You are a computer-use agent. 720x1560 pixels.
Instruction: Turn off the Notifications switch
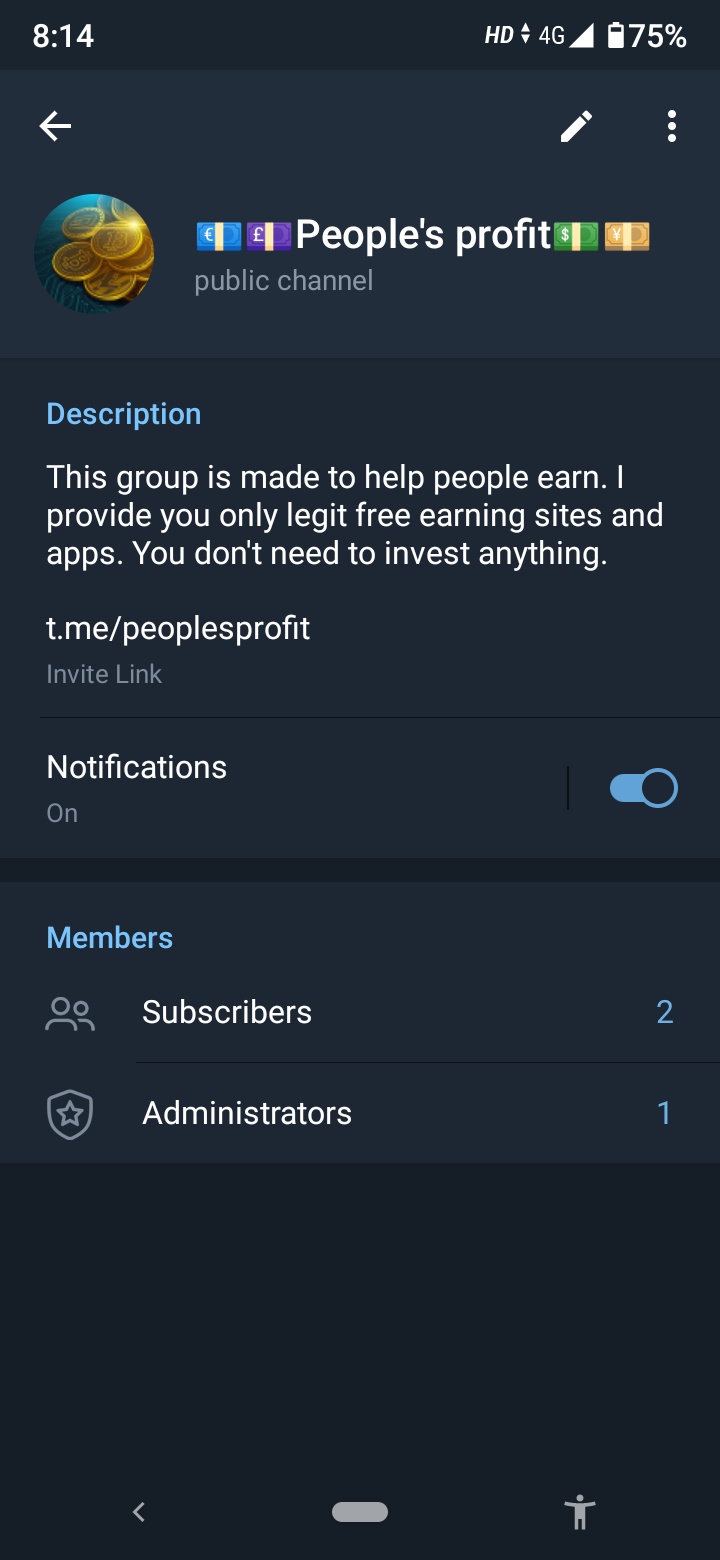(643, 788)
